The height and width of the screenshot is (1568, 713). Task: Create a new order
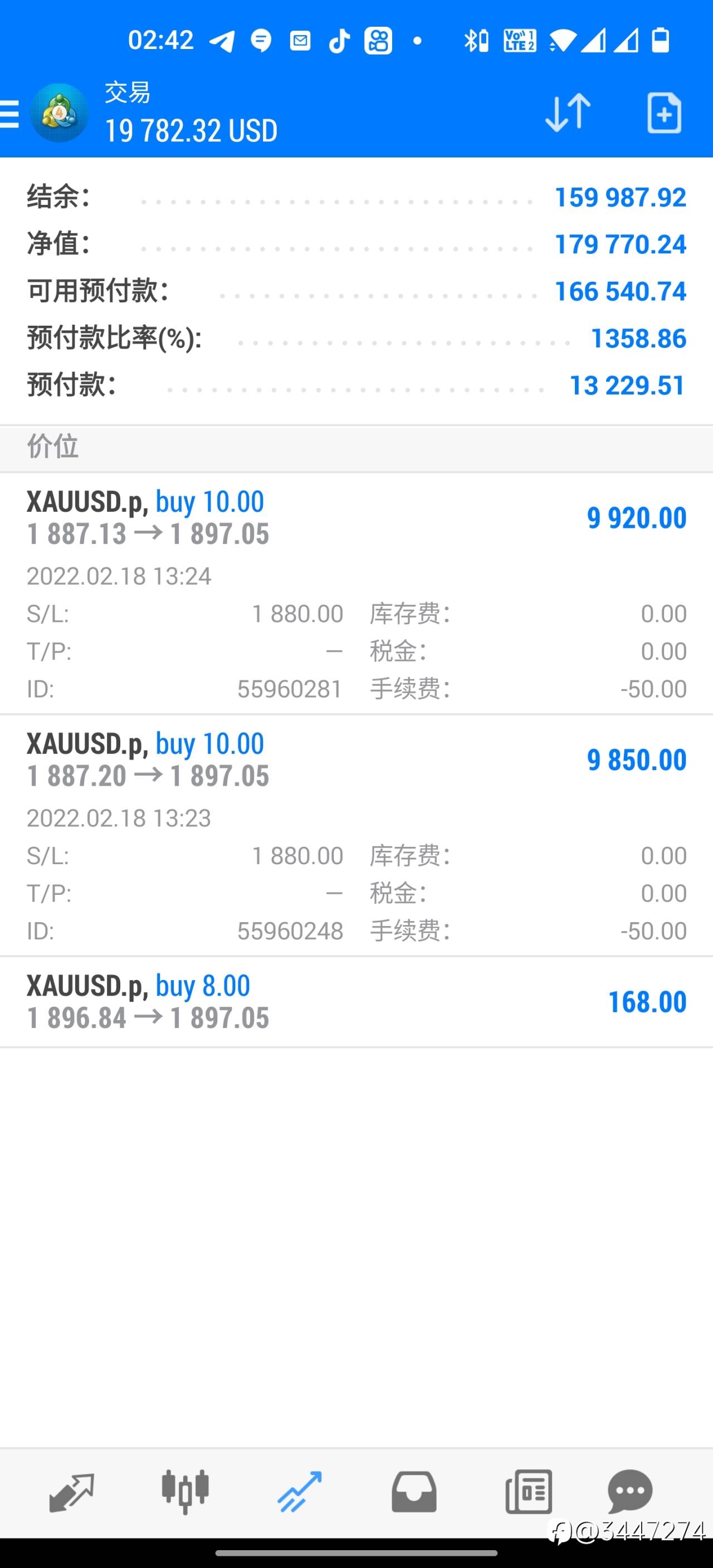[663, 113]
